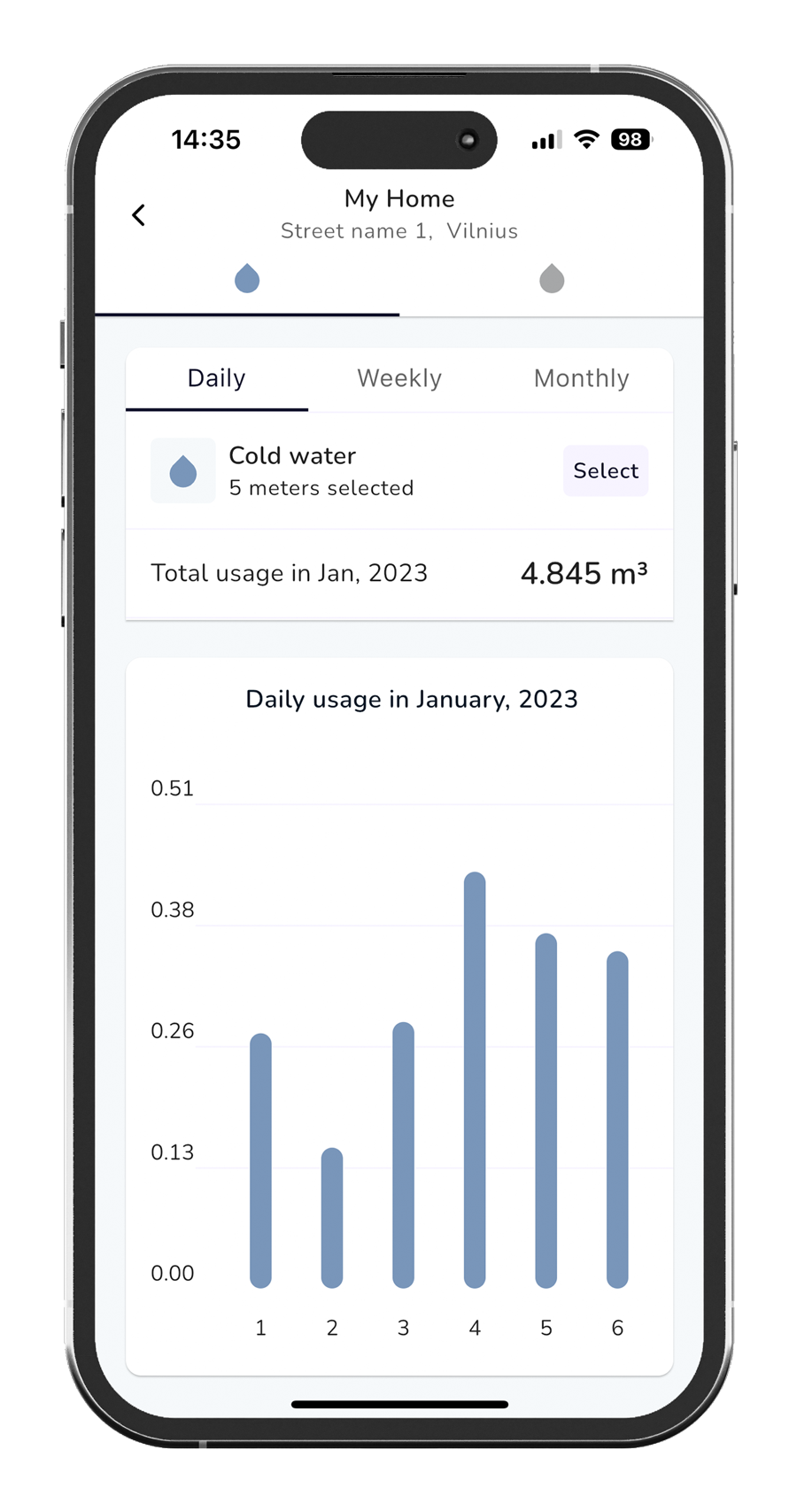This screenshot has height=1512, width=797.
Task: Expand meter selection via Select control
Action: coord(605,470)
